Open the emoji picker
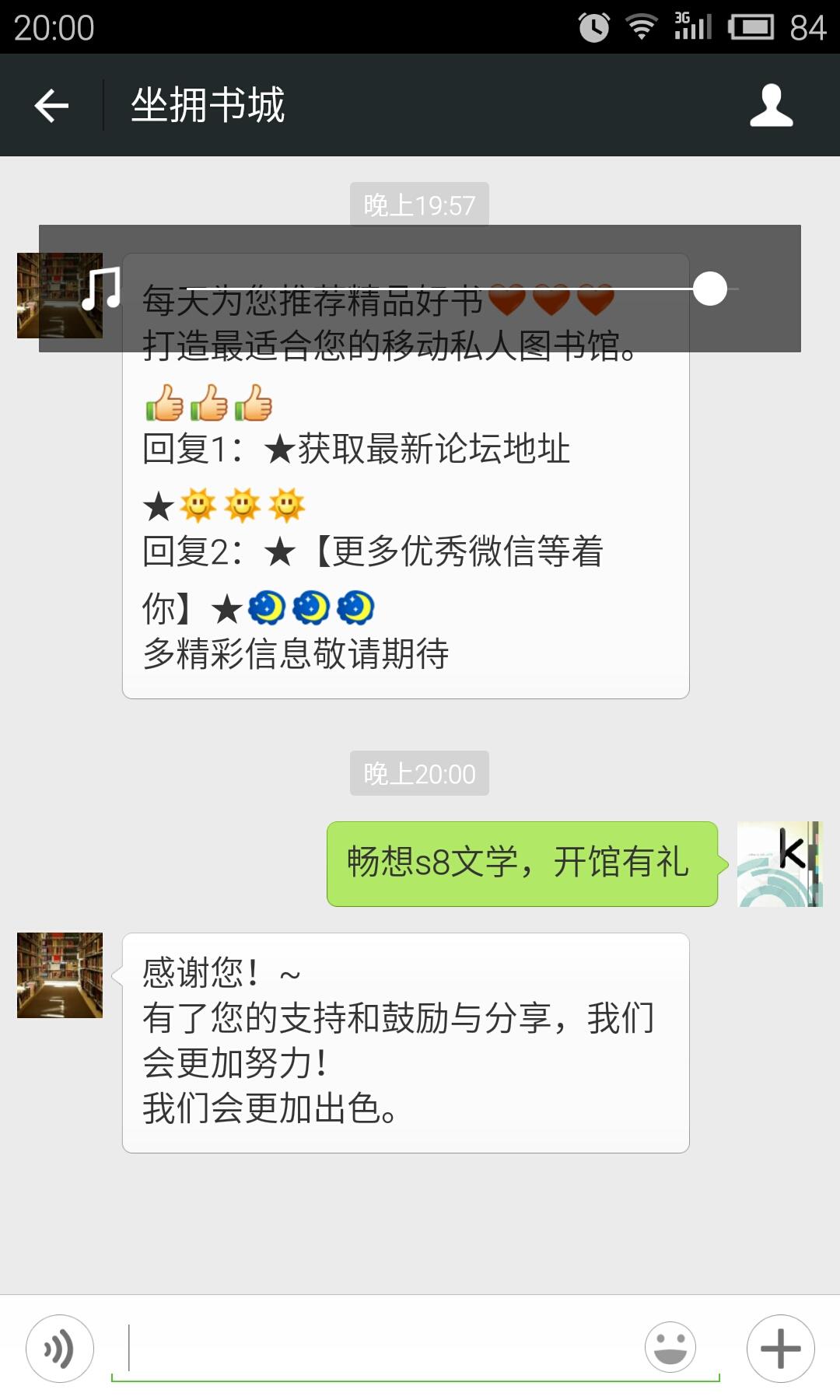 point(670,1348)
